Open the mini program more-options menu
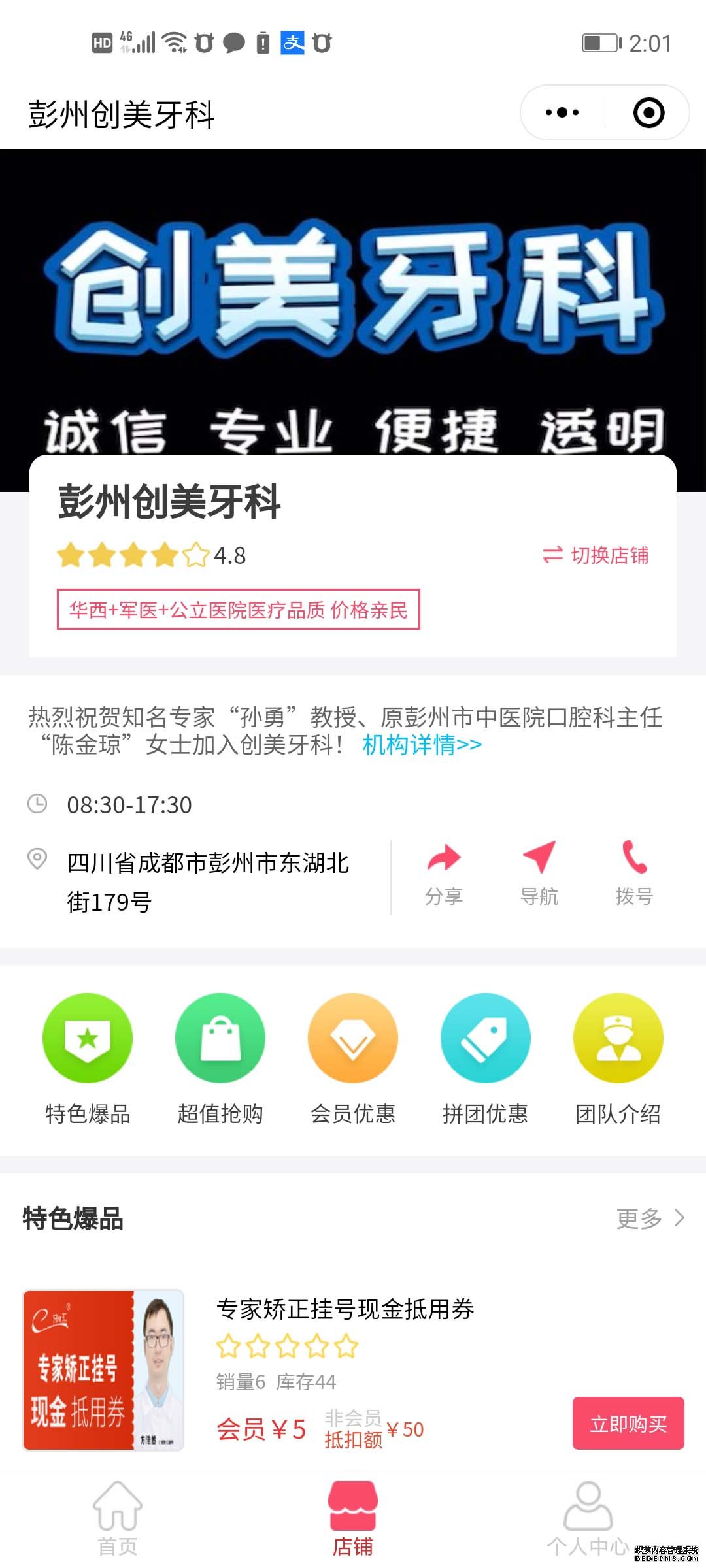The width and height of the screenshot is (706, 1568). [x=562, y=112]
